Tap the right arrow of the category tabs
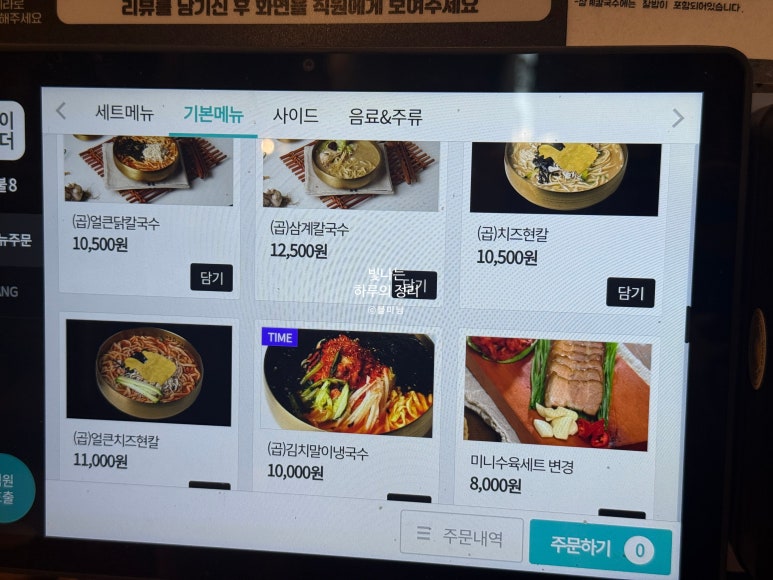The image size is (773, 580). pos(677,118)
